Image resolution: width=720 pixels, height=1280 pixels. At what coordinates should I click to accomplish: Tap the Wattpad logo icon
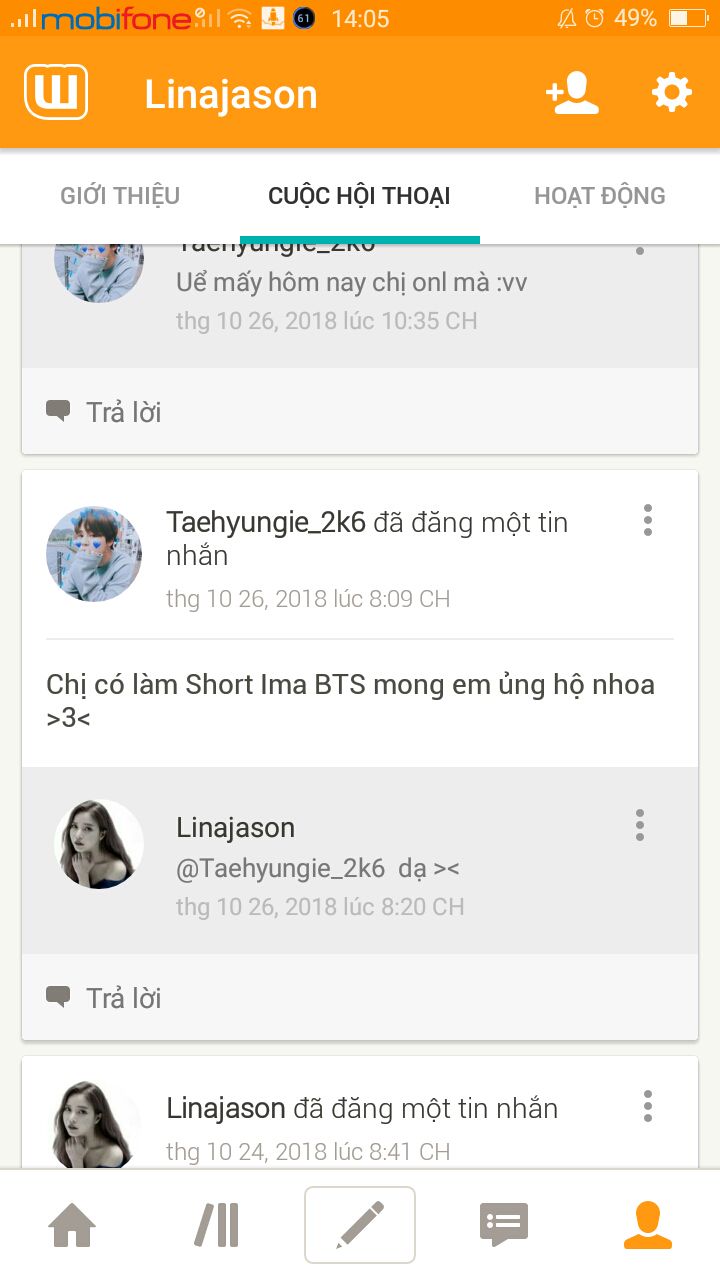(56, 93)
